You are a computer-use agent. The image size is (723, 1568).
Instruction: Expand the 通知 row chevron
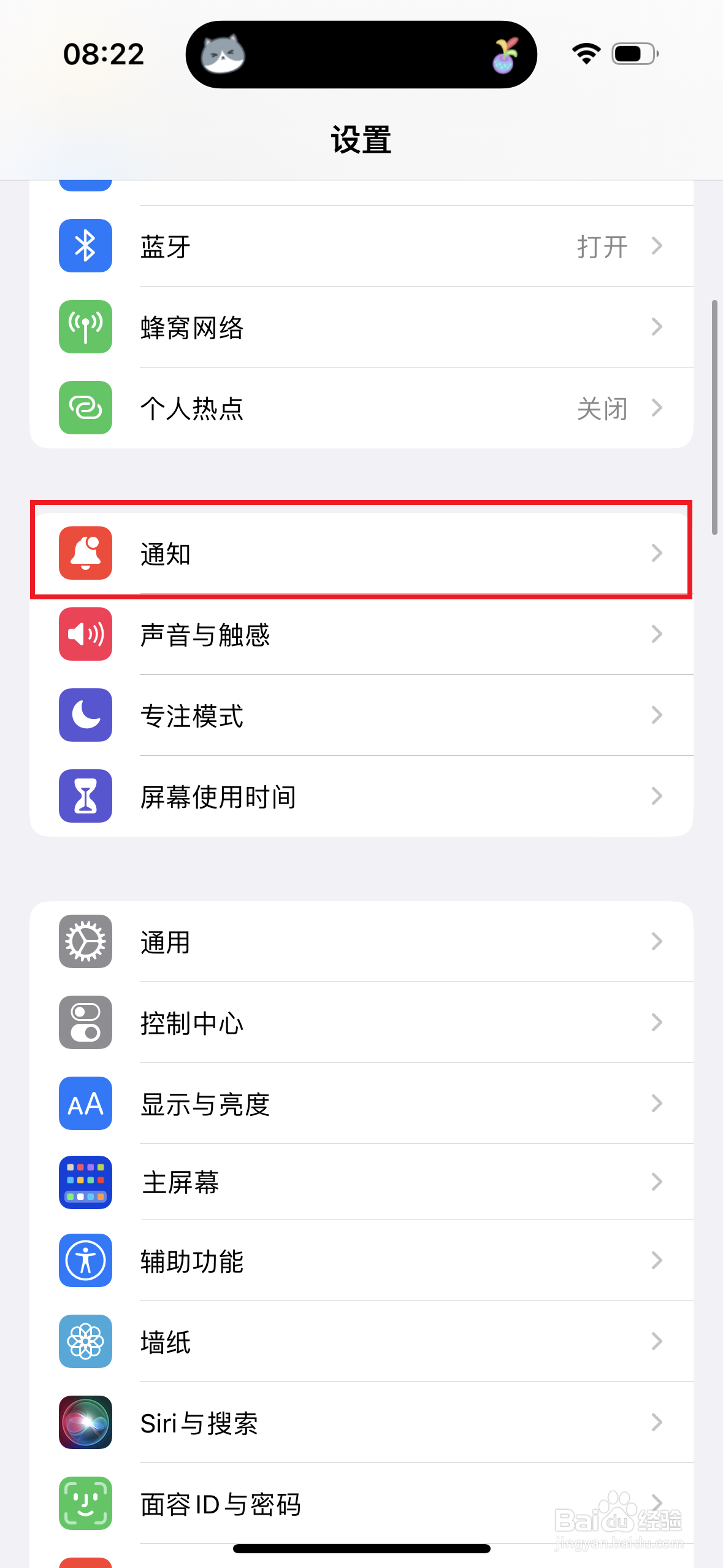pyautogui.click(x=657, y=553)
